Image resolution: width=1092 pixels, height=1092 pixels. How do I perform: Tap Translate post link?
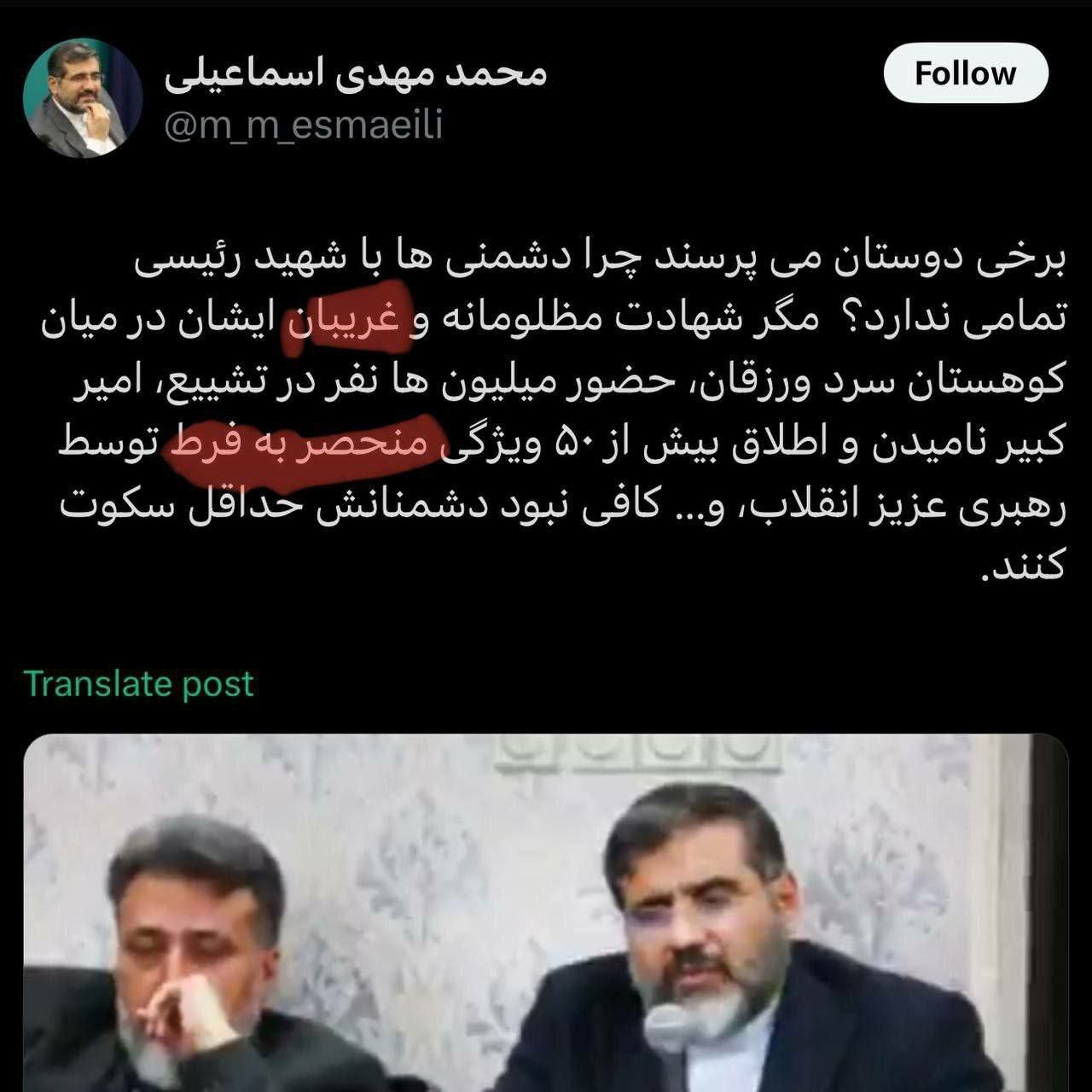click(138, 684)
